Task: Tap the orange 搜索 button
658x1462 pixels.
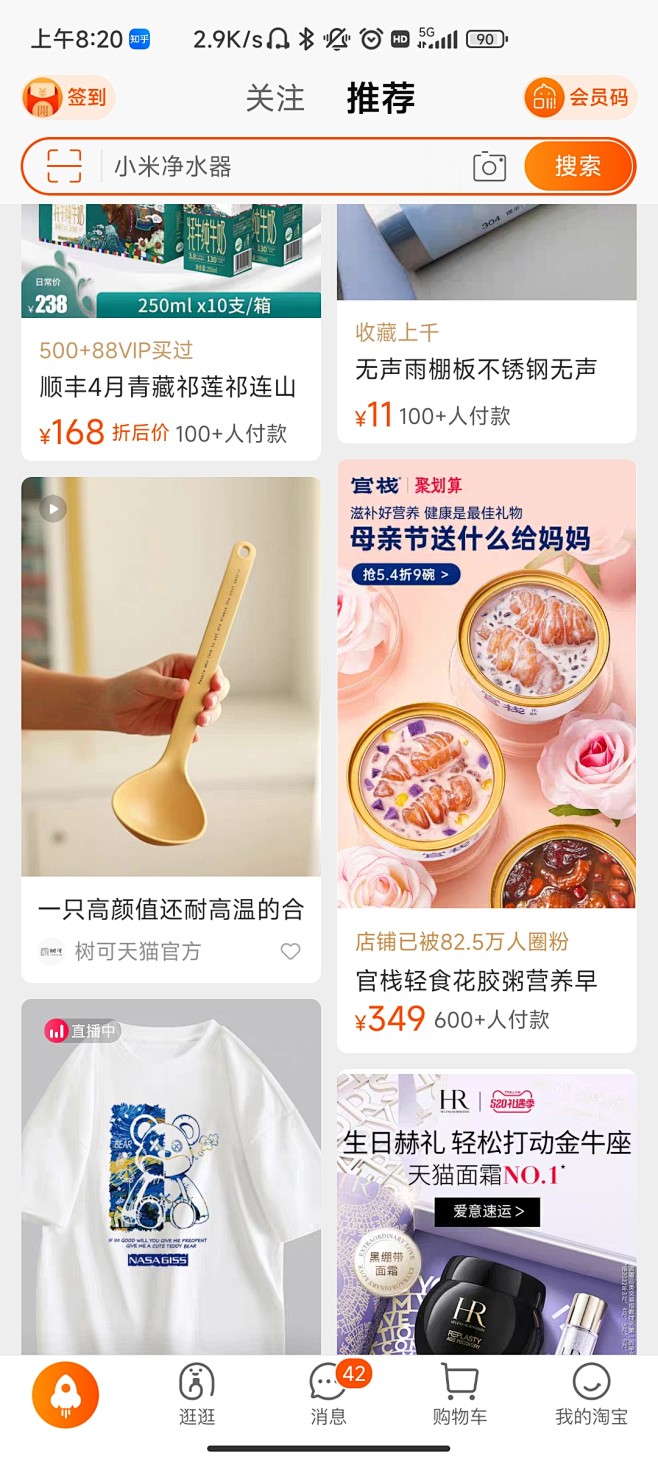Action: click(x=578, y=166)
